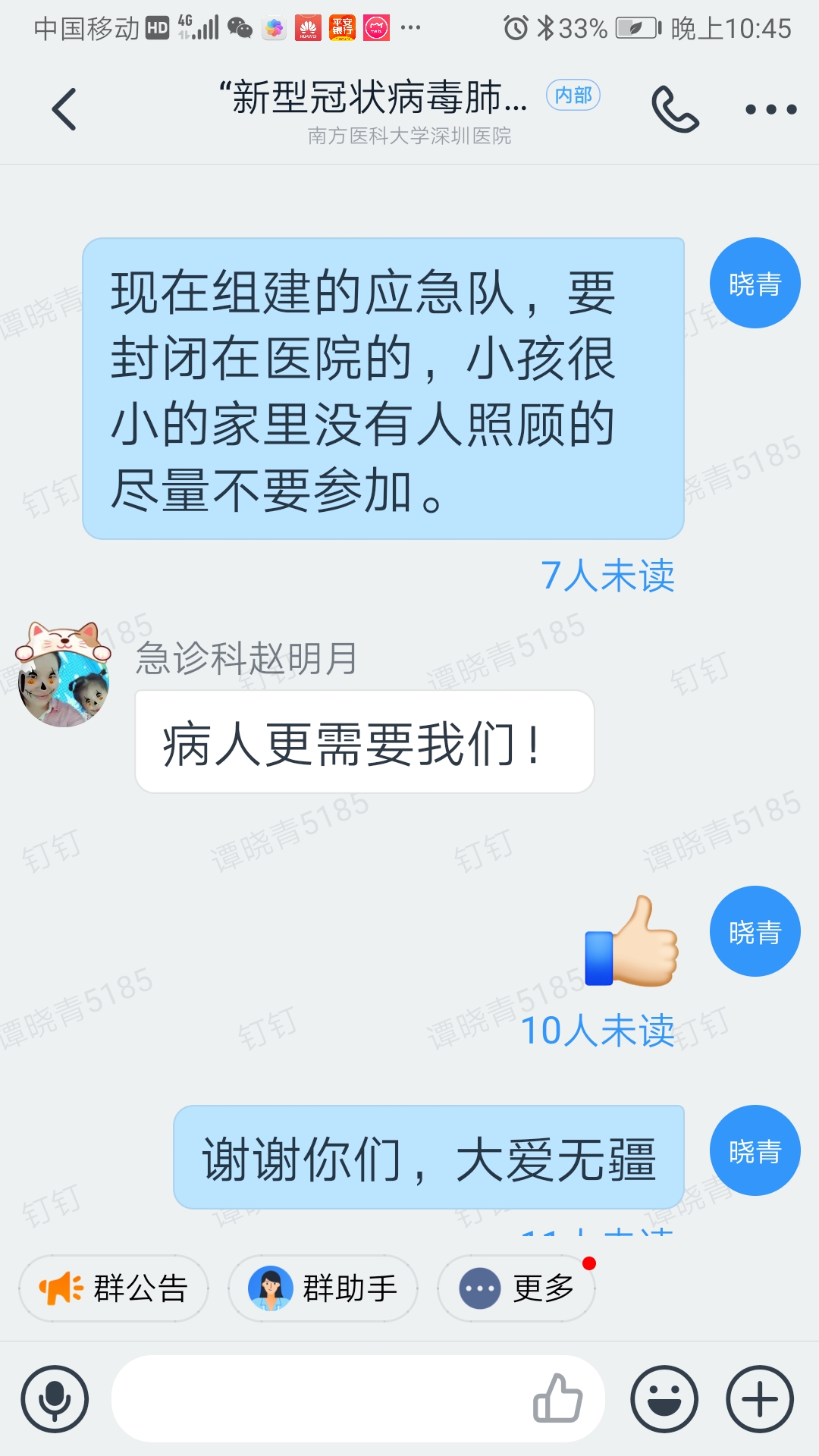Open 群公告 group announcements
Viewport: 819px width, 1456px height.
[114, 1288]
